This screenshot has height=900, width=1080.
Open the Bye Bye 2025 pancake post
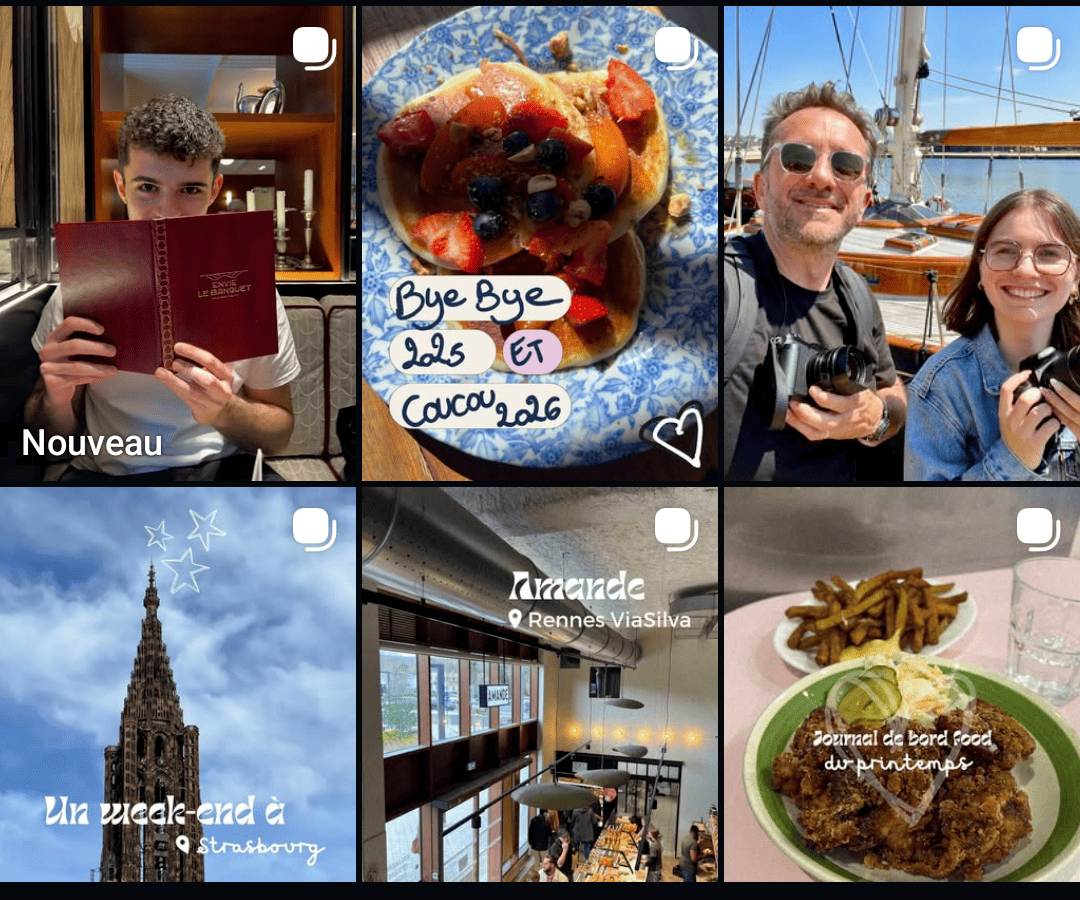coord(539,243)
